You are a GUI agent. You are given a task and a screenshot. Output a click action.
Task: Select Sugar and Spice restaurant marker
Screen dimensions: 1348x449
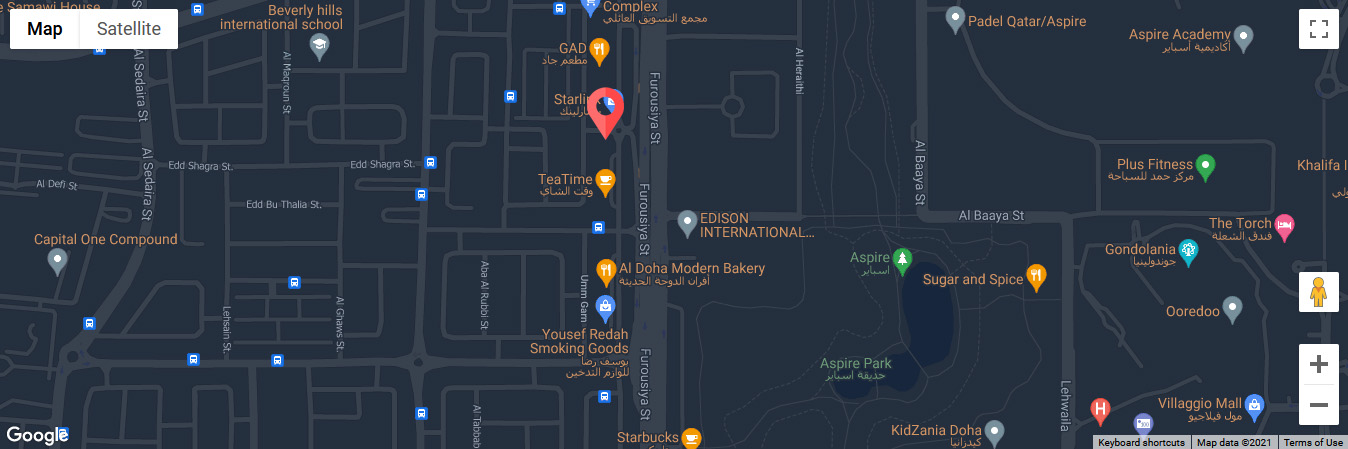point(1037,278)
